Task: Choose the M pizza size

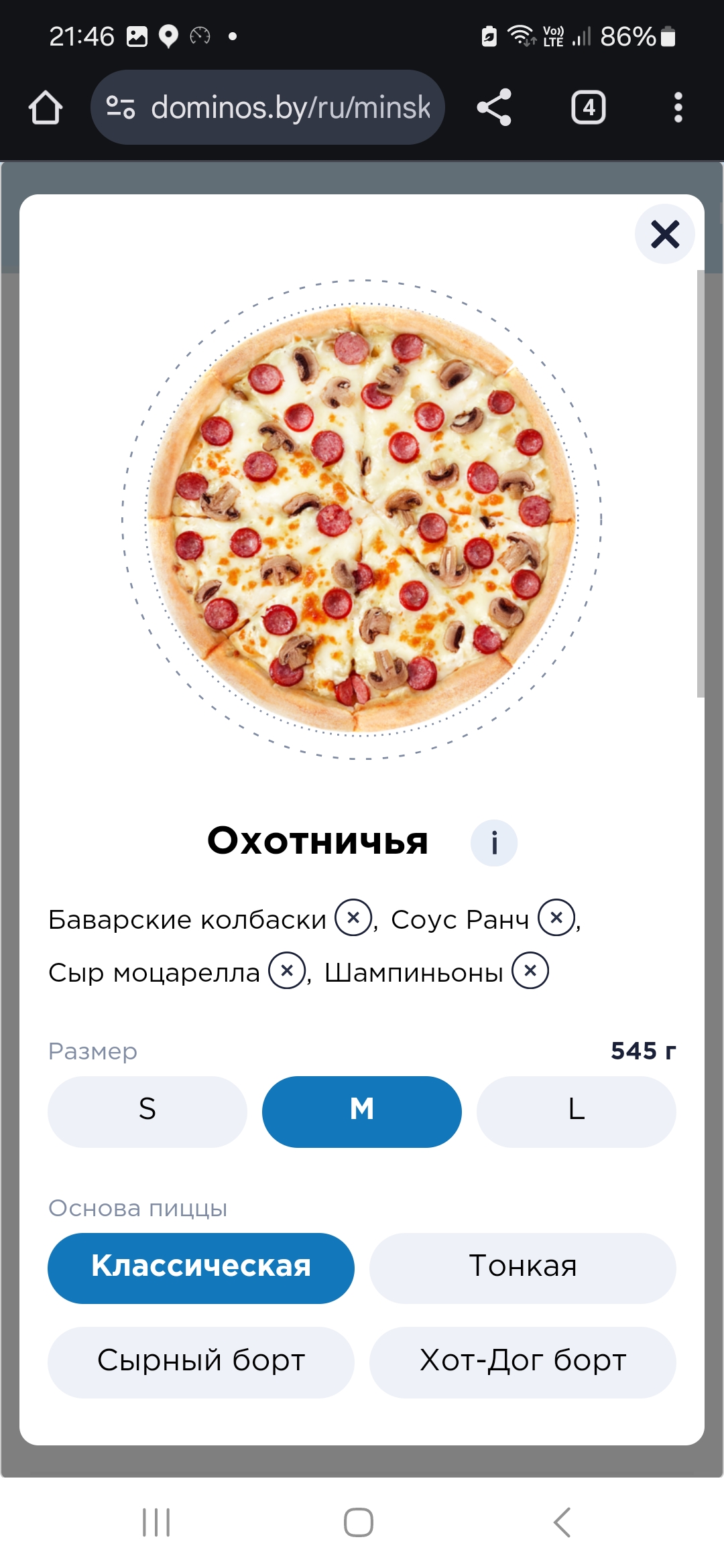Action: coord(362,1111)
